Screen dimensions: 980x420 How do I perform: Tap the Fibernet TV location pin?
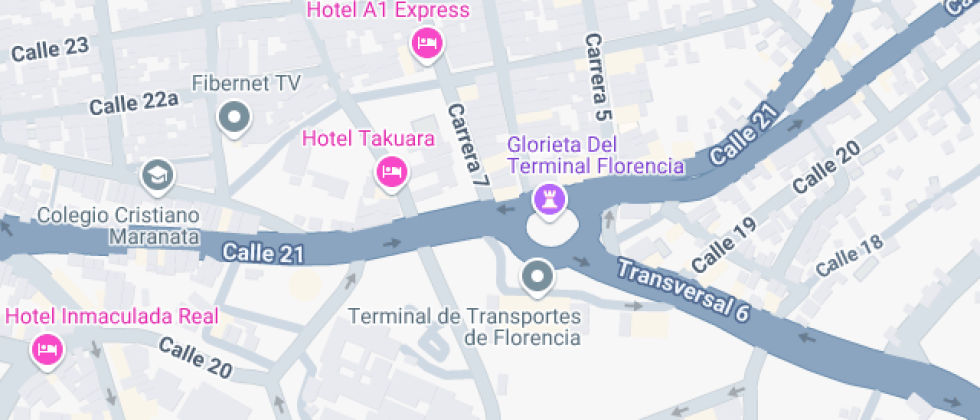(x=235, y=118)
